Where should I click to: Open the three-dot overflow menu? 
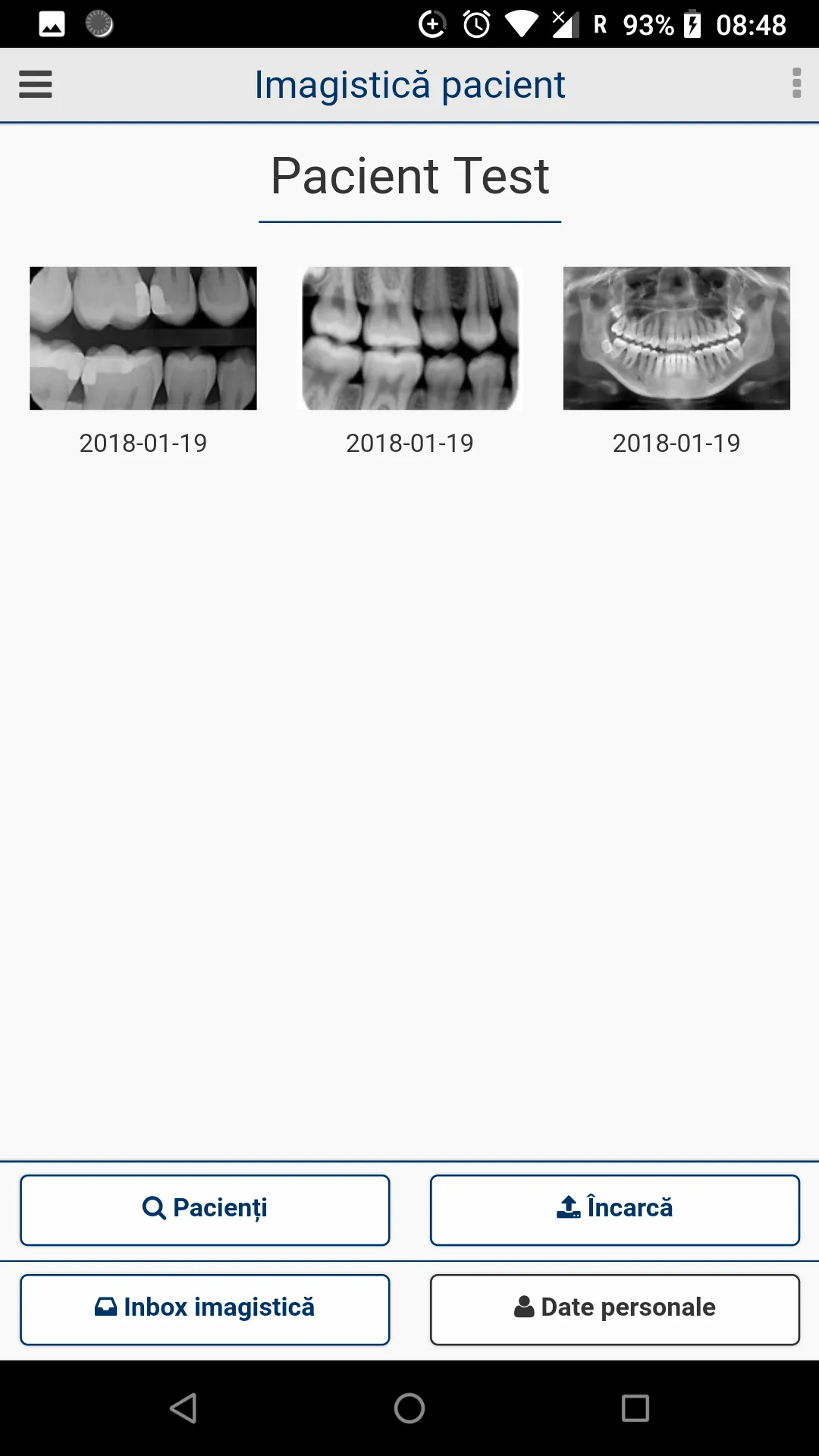coord(796,83)
